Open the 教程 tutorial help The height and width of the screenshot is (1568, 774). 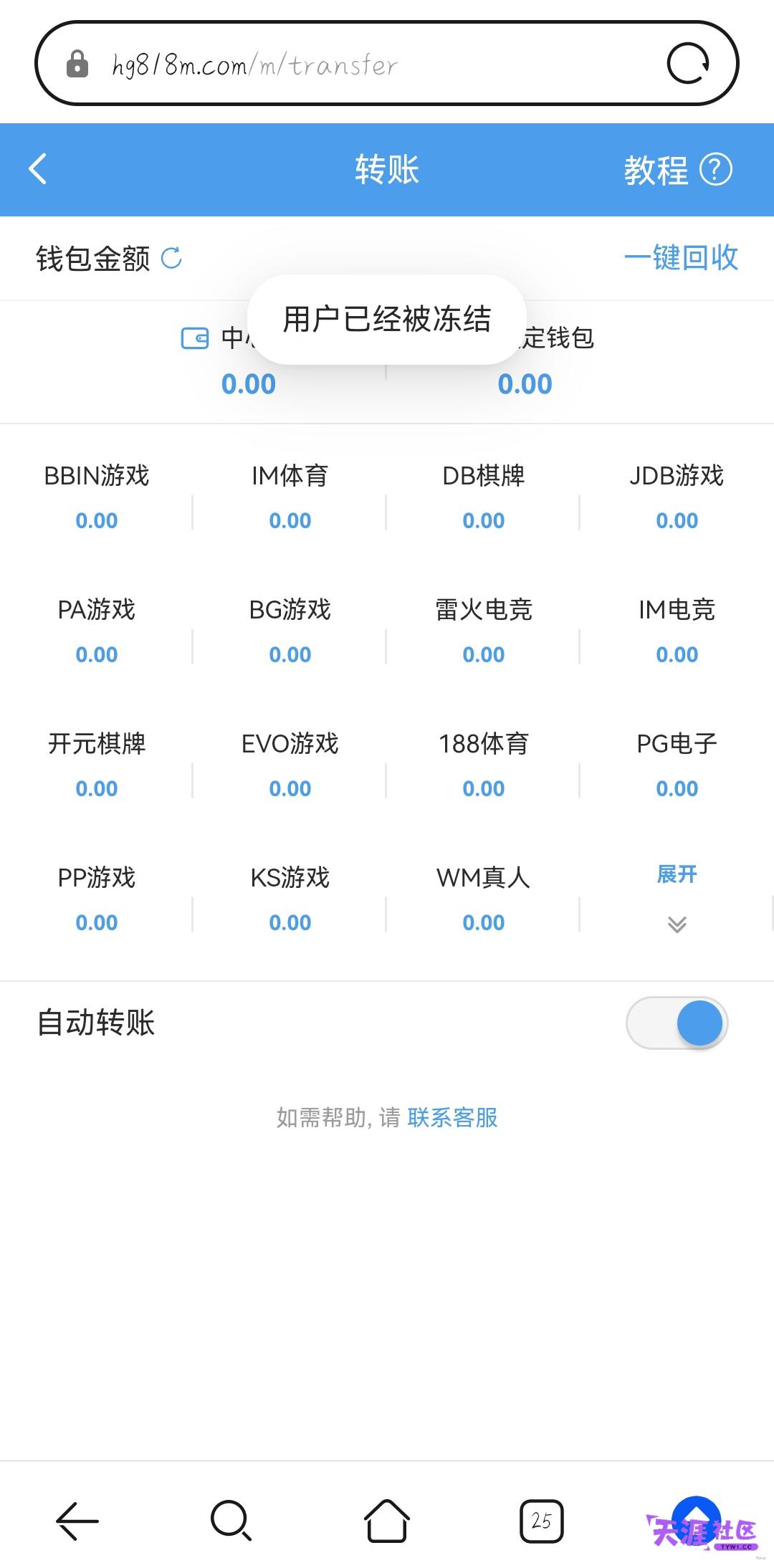pyautogui.click(x=677, y=170)
